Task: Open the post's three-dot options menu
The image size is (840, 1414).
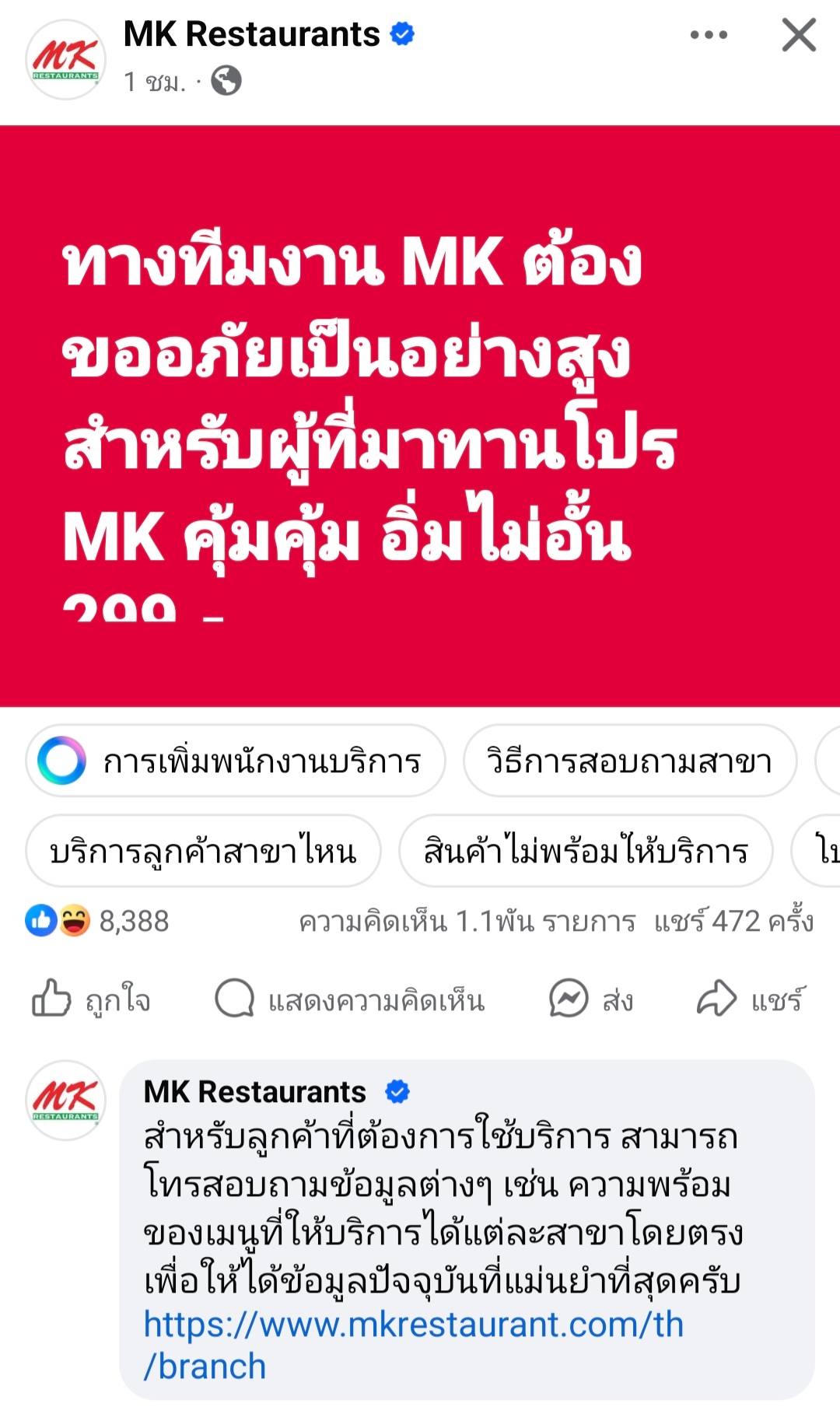Action: pyautogui.click(x=709, y=35)
